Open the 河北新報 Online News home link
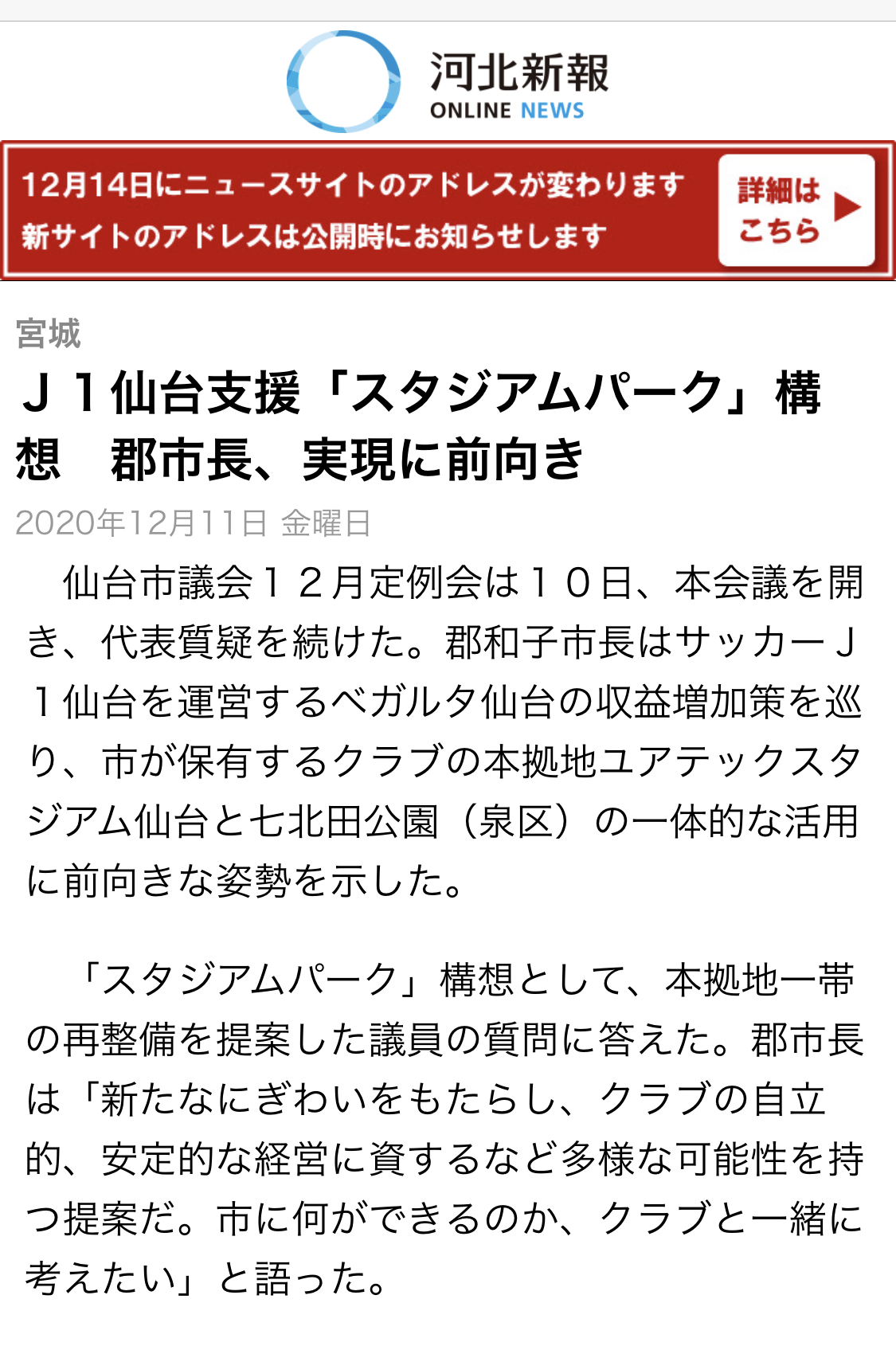Viewport: 896px width, 1346px height. (x=448, y=82)
